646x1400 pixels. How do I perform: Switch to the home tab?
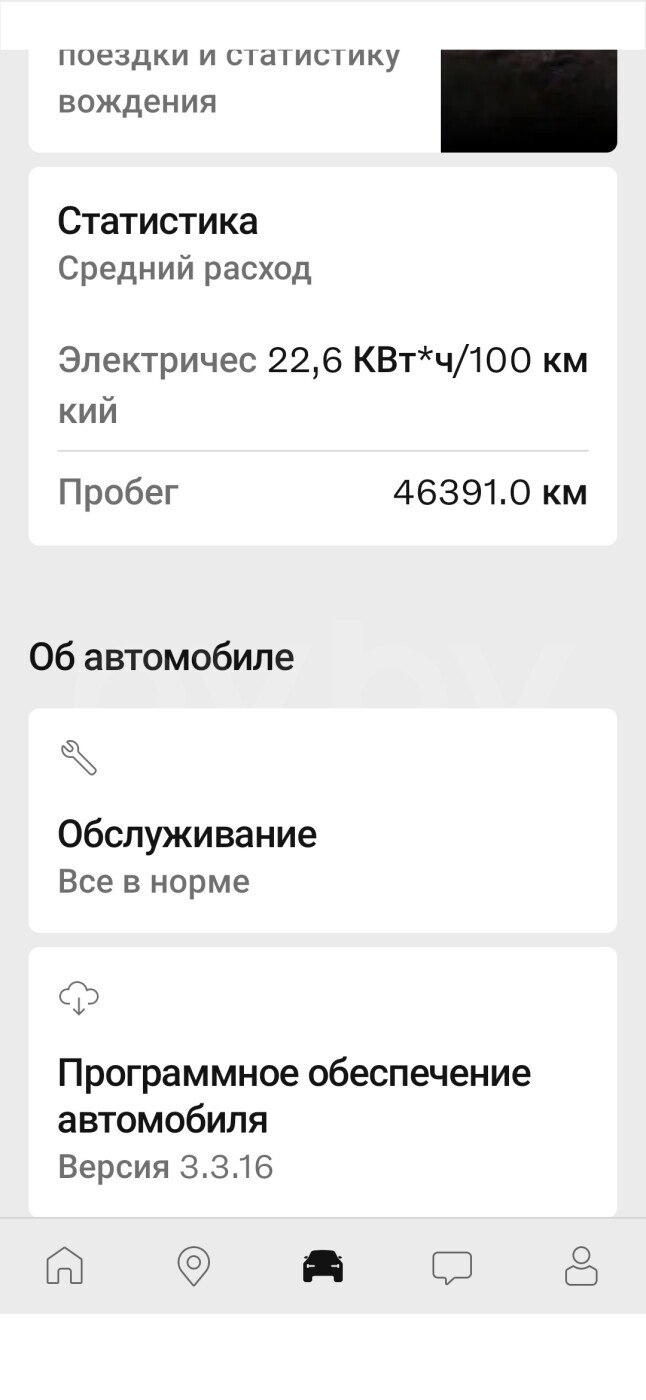[x=65, y=1266]
